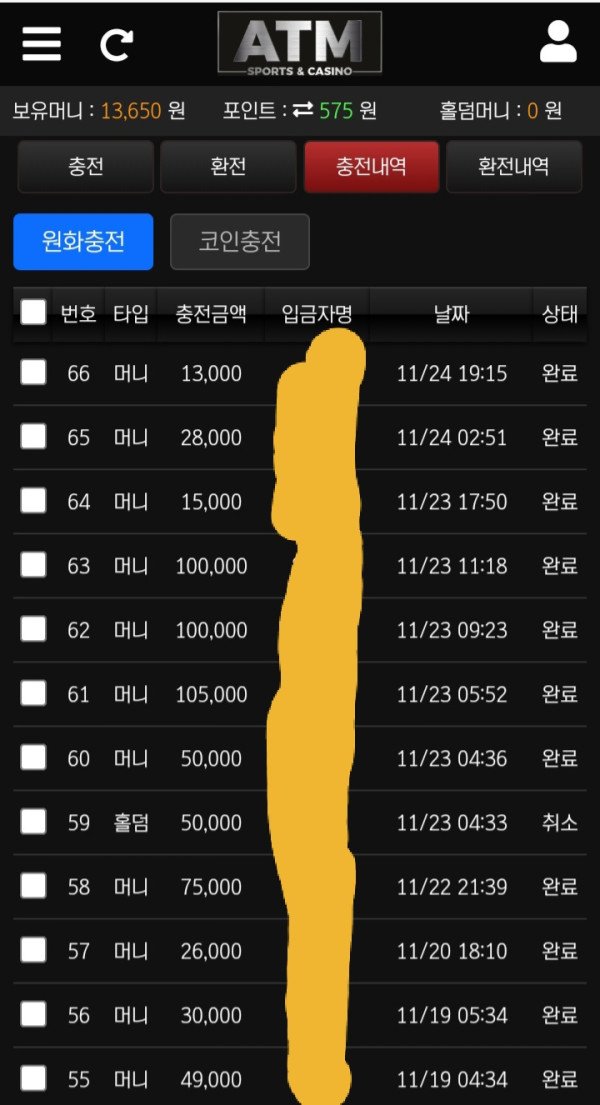This screenshot has height=1105, width=600.
Task: Switch to the 원화충전 tab
Action: (x=83, y=242)
